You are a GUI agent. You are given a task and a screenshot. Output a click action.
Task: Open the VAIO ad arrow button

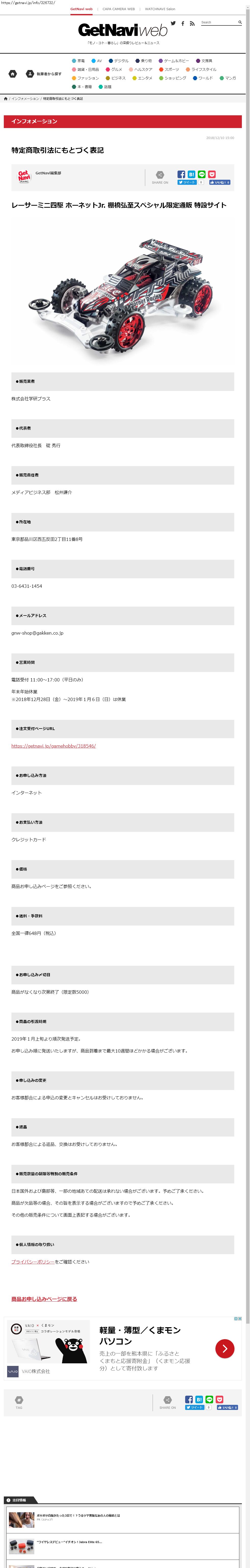pos(225,1349)
